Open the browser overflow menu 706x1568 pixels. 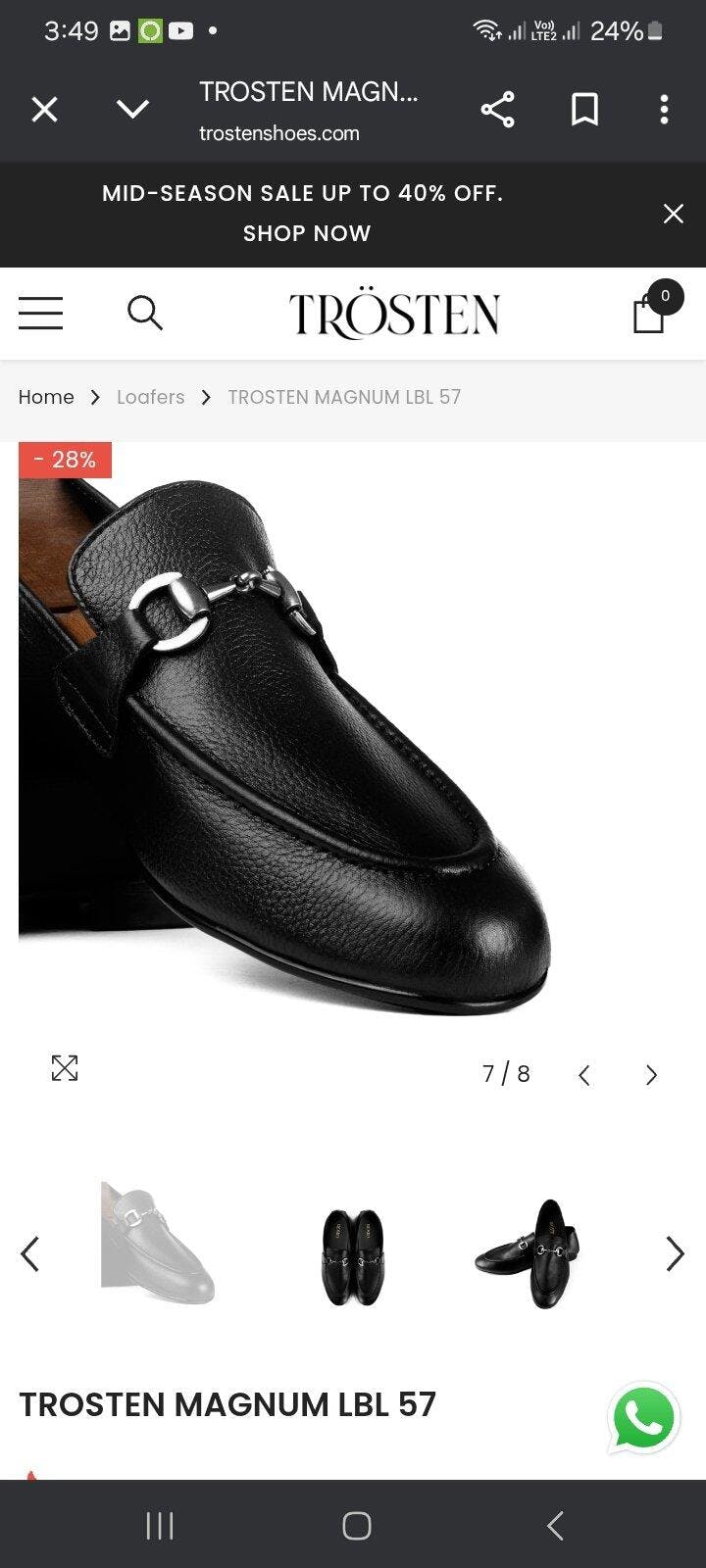pyautogui.click(x=664, y=109)
